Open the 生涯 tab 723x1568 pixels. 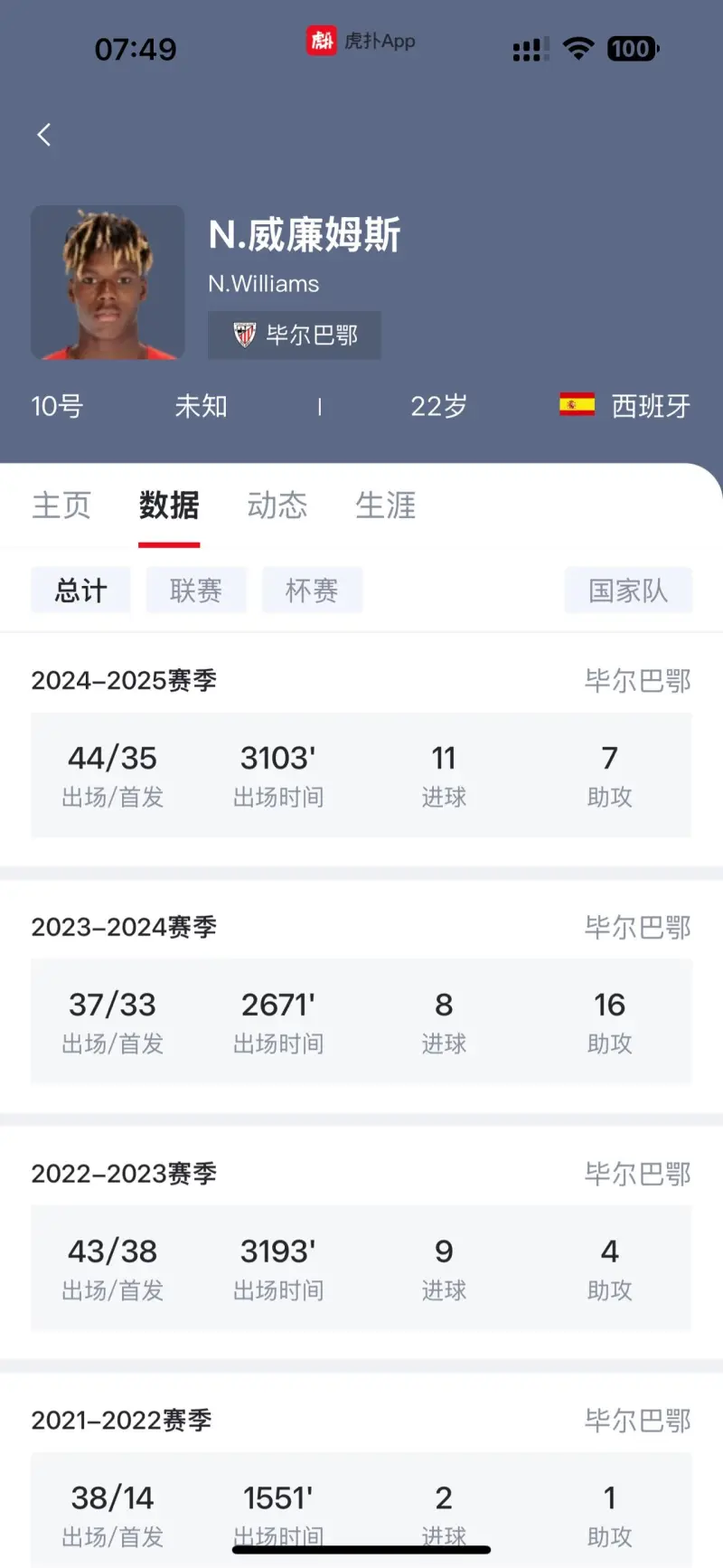[x=386, y=505]
